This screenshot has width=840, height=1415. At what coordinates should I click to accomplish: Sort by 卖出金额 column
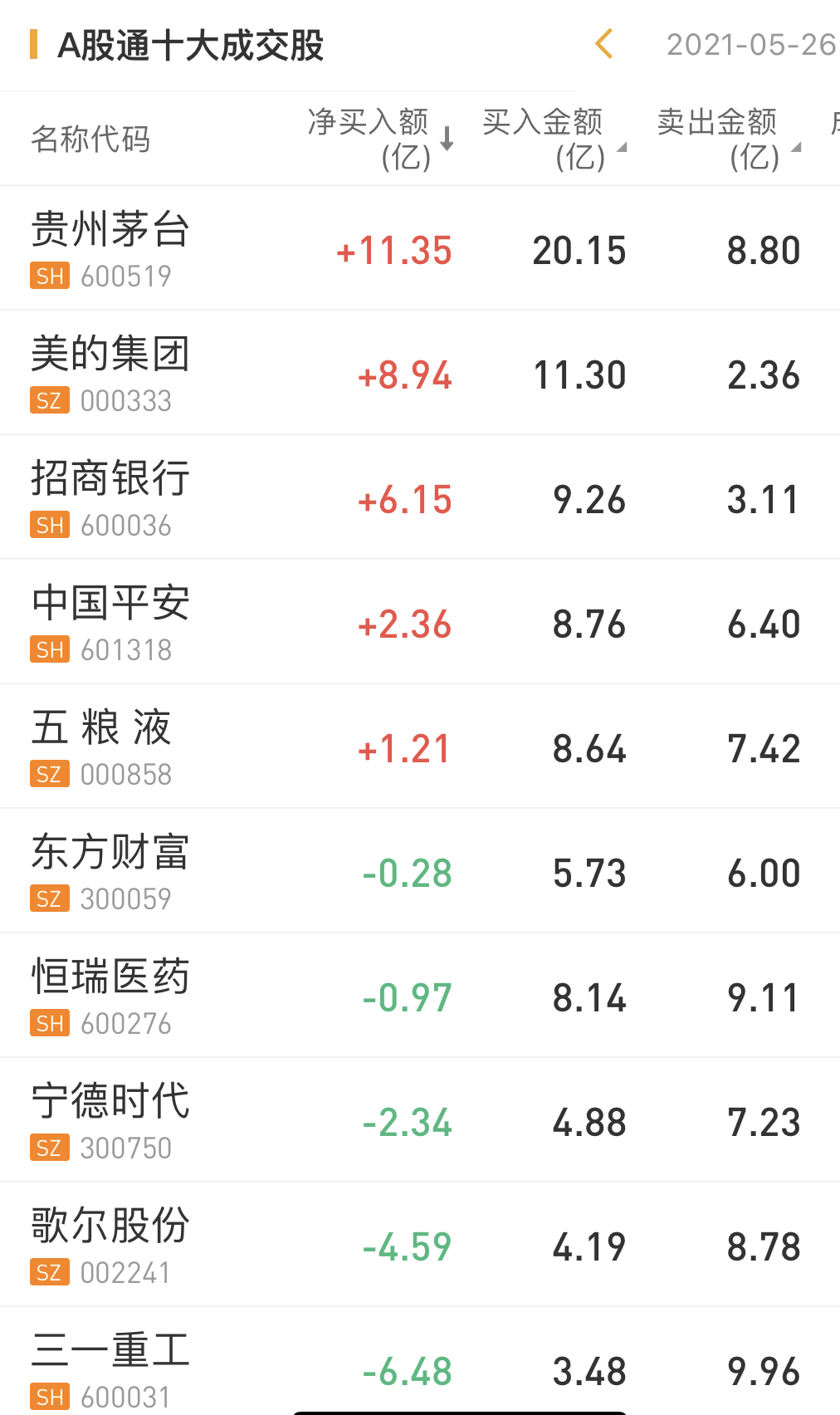(727, 139)
